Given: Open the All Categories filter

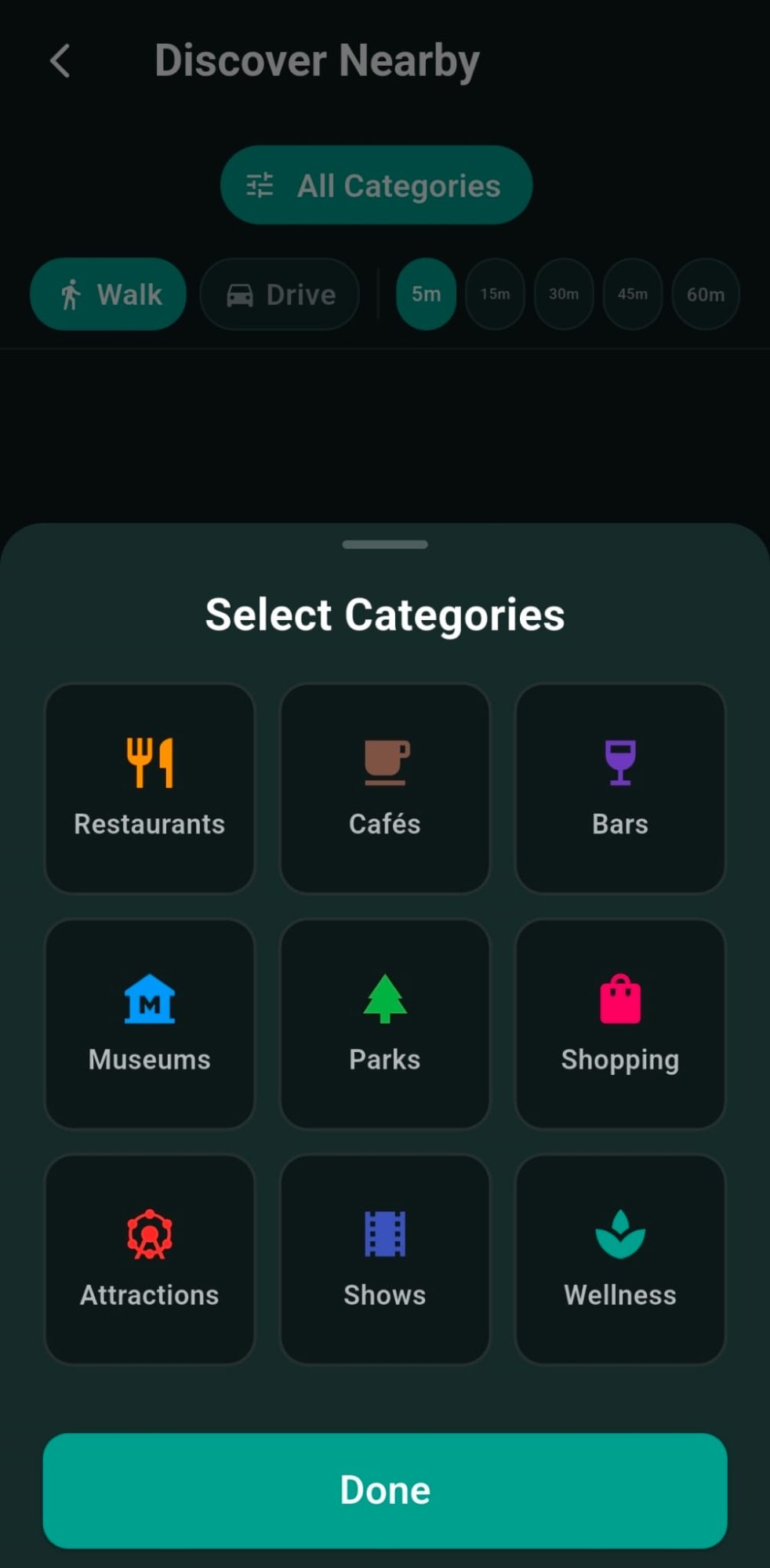Looking at the screenshot, I should pos(376,185).
